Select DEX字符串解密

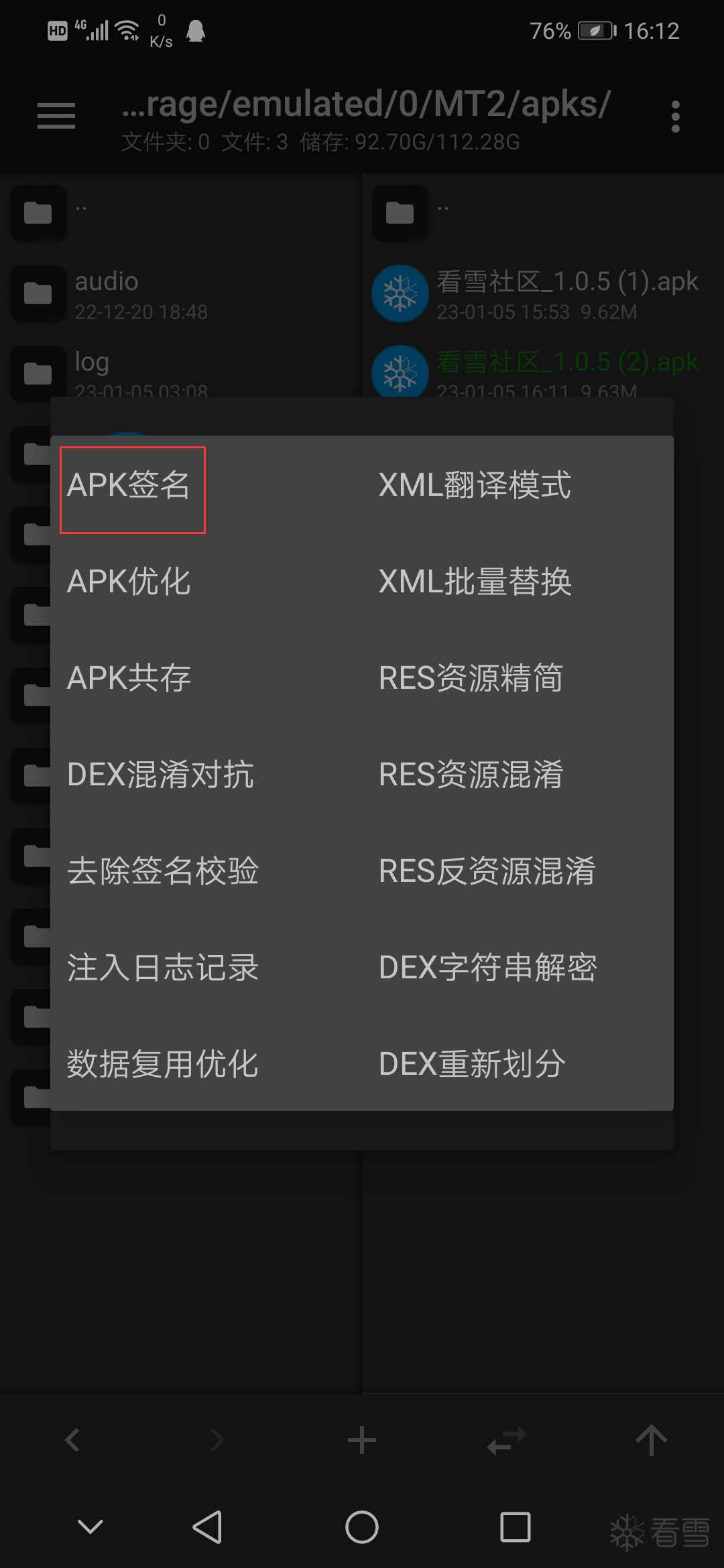487,968
